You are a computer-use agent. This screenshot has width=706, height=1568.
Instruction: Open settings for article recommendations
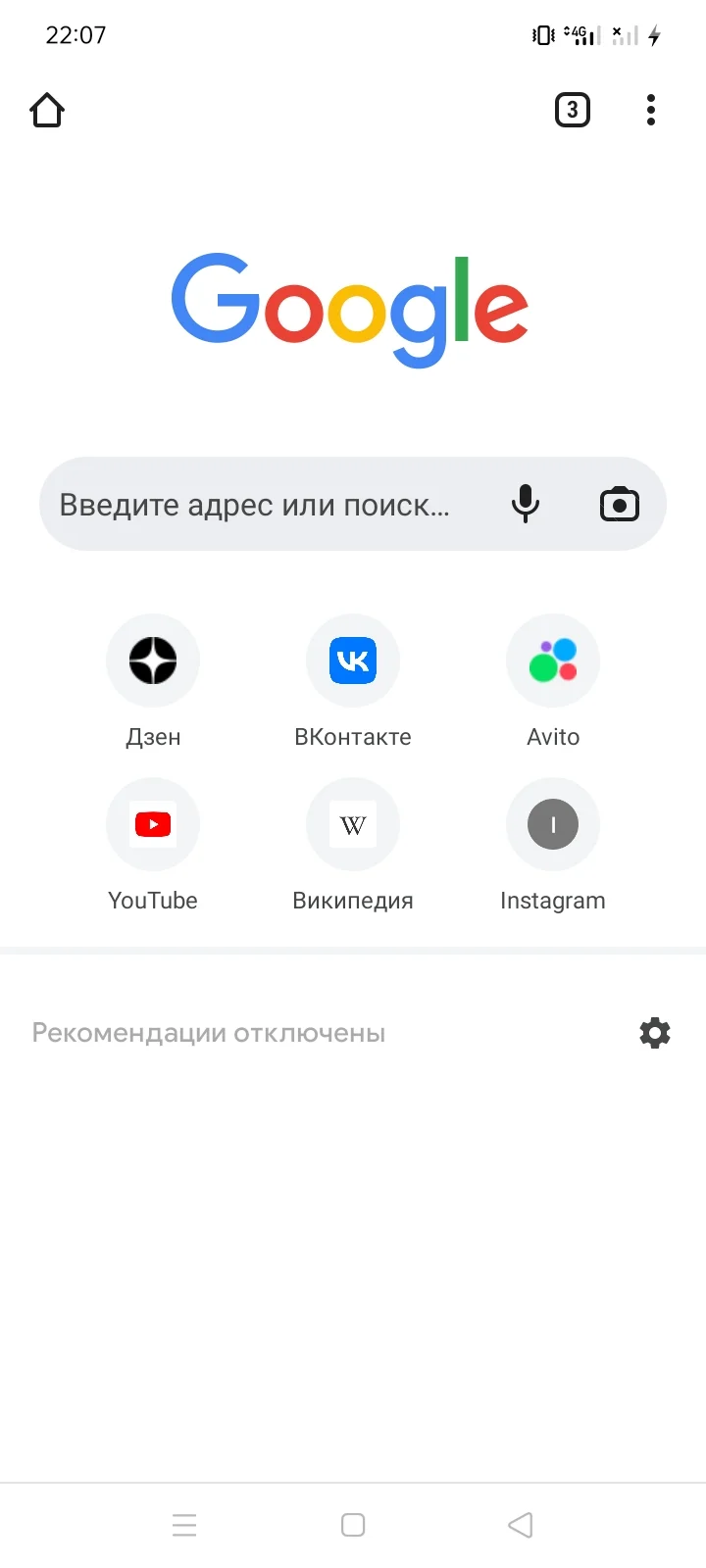click(x=654, y=1032)
